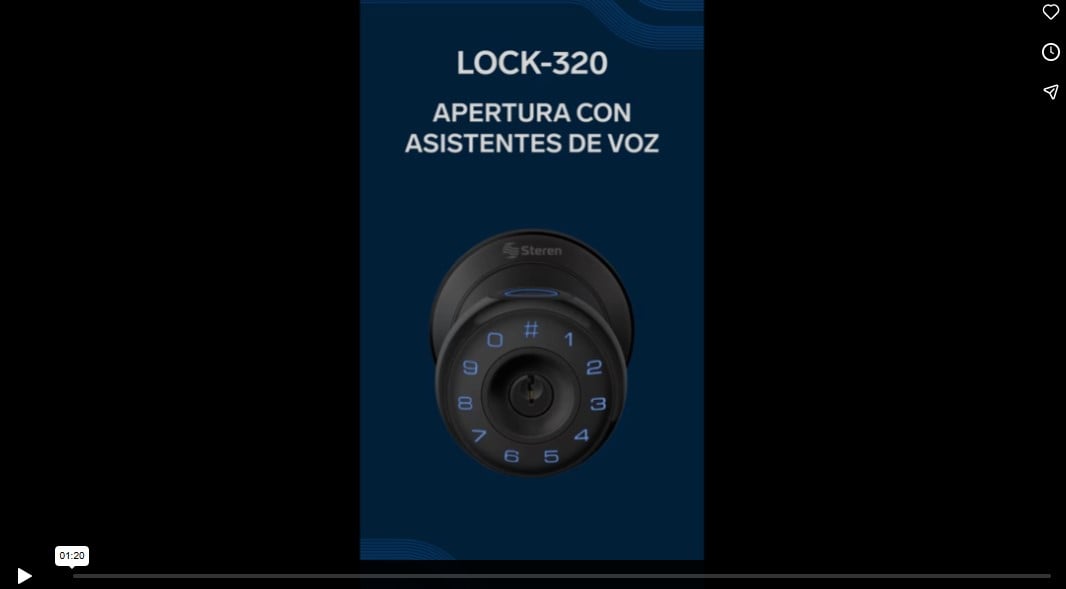Share this video via paper plane icon

point(1050,92)
